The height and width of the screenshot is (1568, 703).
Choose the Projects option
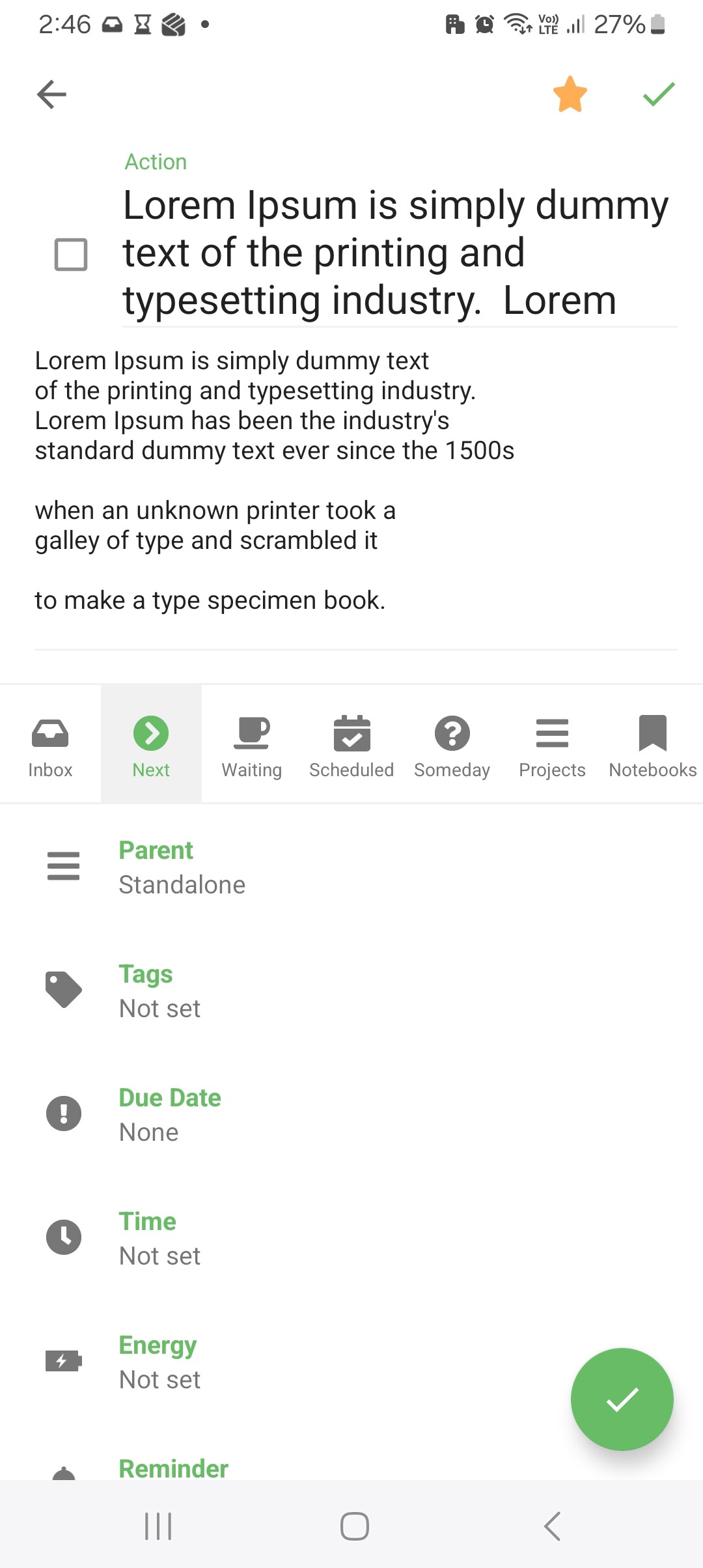552,746
